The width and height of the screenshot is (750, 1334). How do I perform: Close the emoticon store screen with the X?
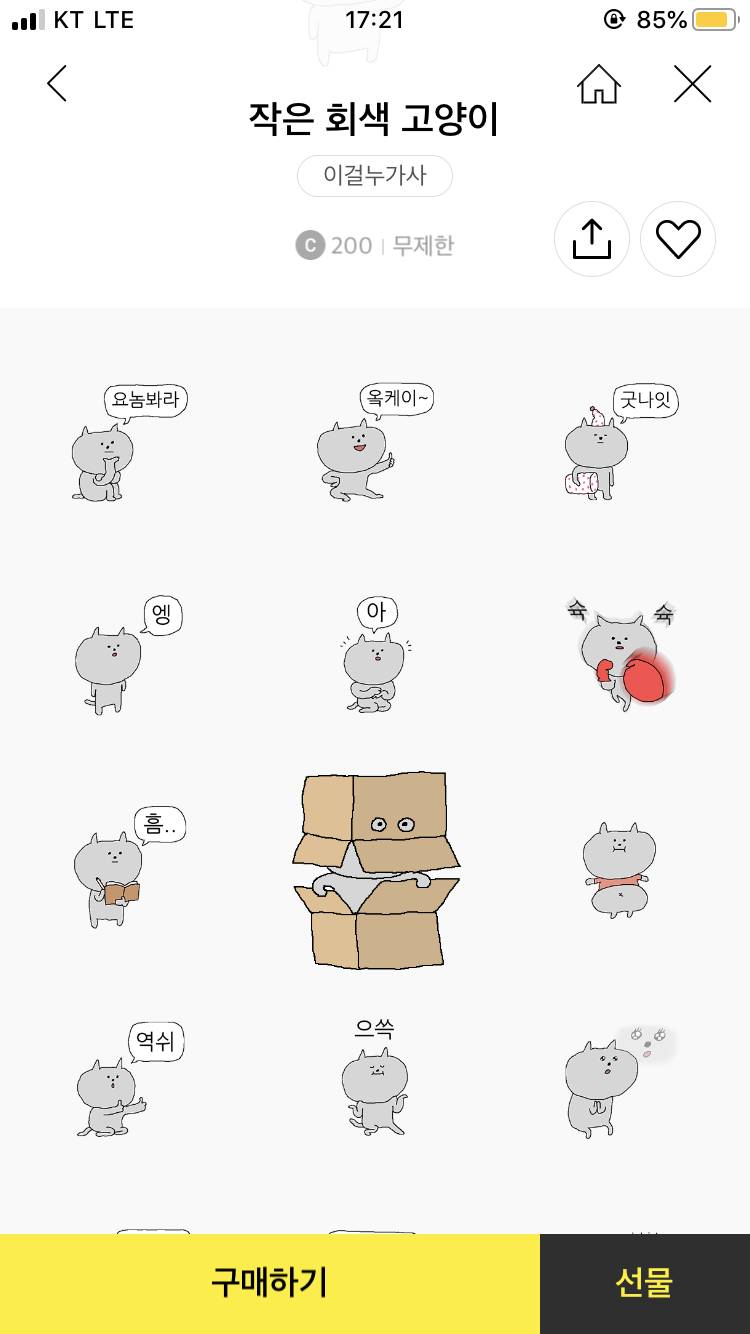tap(692, 84)
